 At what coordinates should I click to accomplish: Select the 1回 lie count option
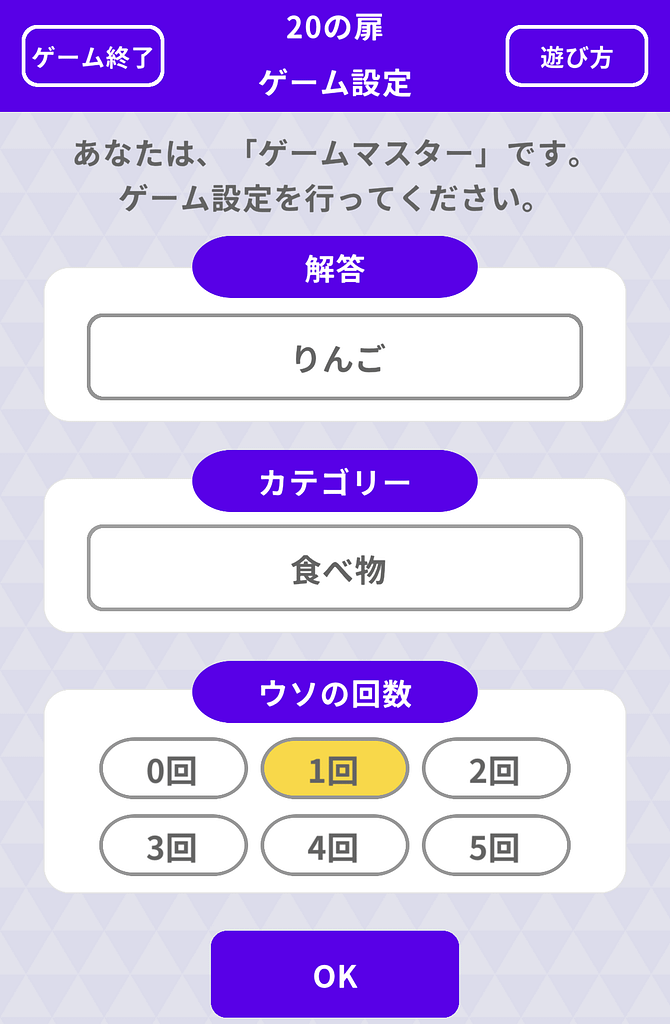pos(335,769)
